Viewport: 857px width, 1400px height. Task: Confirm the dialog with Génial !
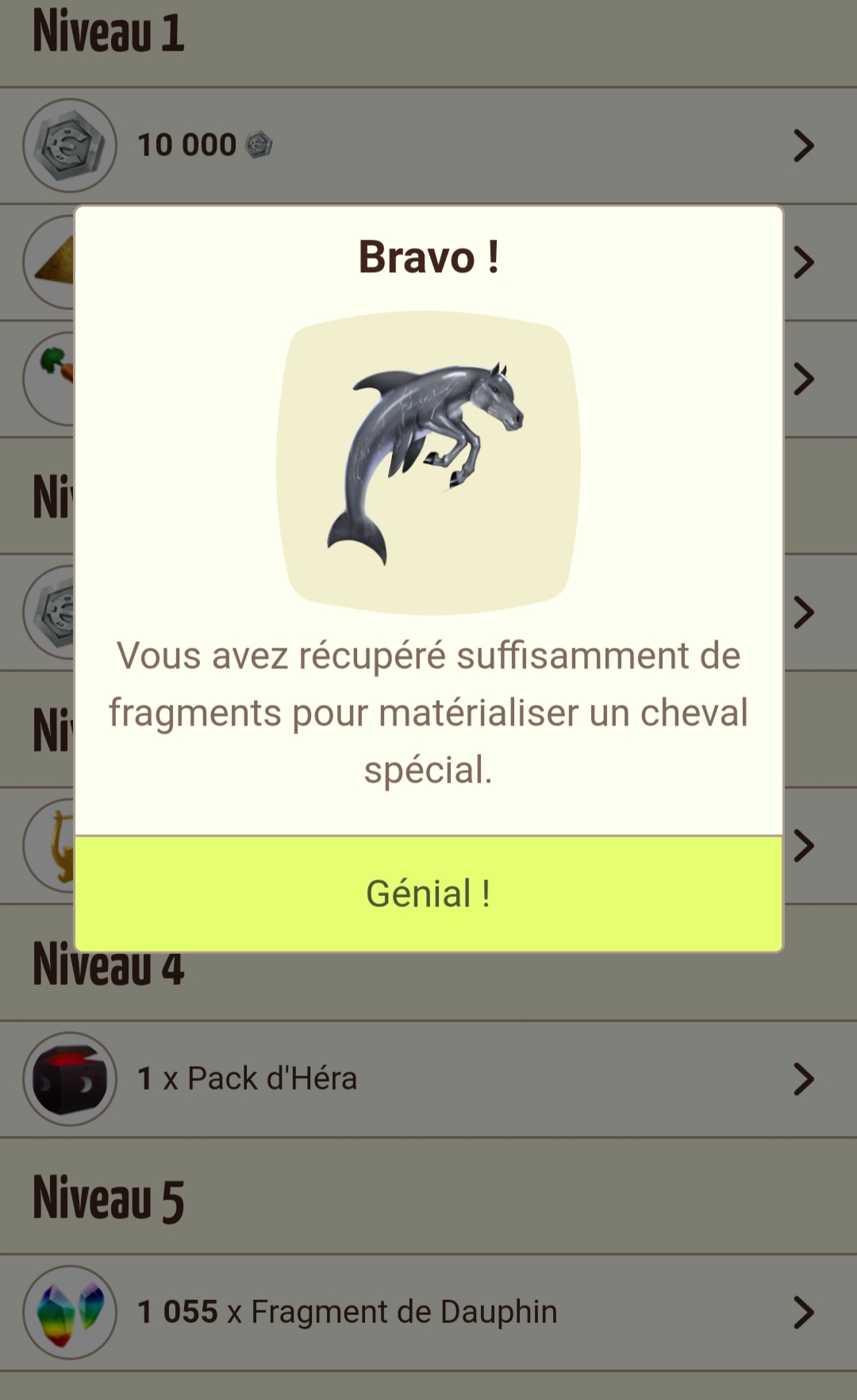(428, 894)
